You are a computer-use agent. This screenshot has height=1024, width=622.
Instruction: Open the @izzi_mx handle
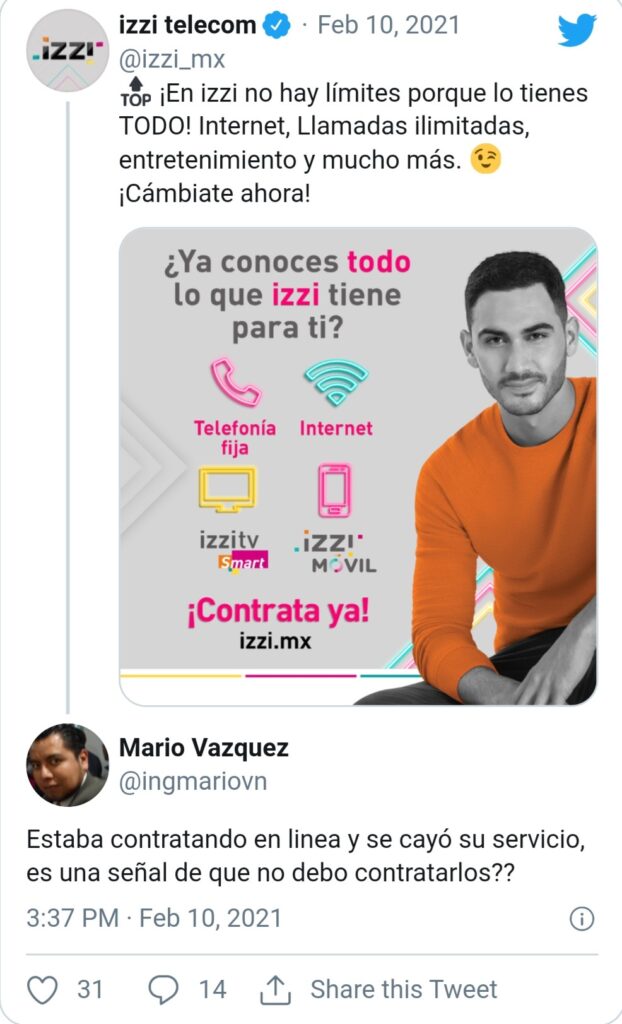(x=172, y=60)
